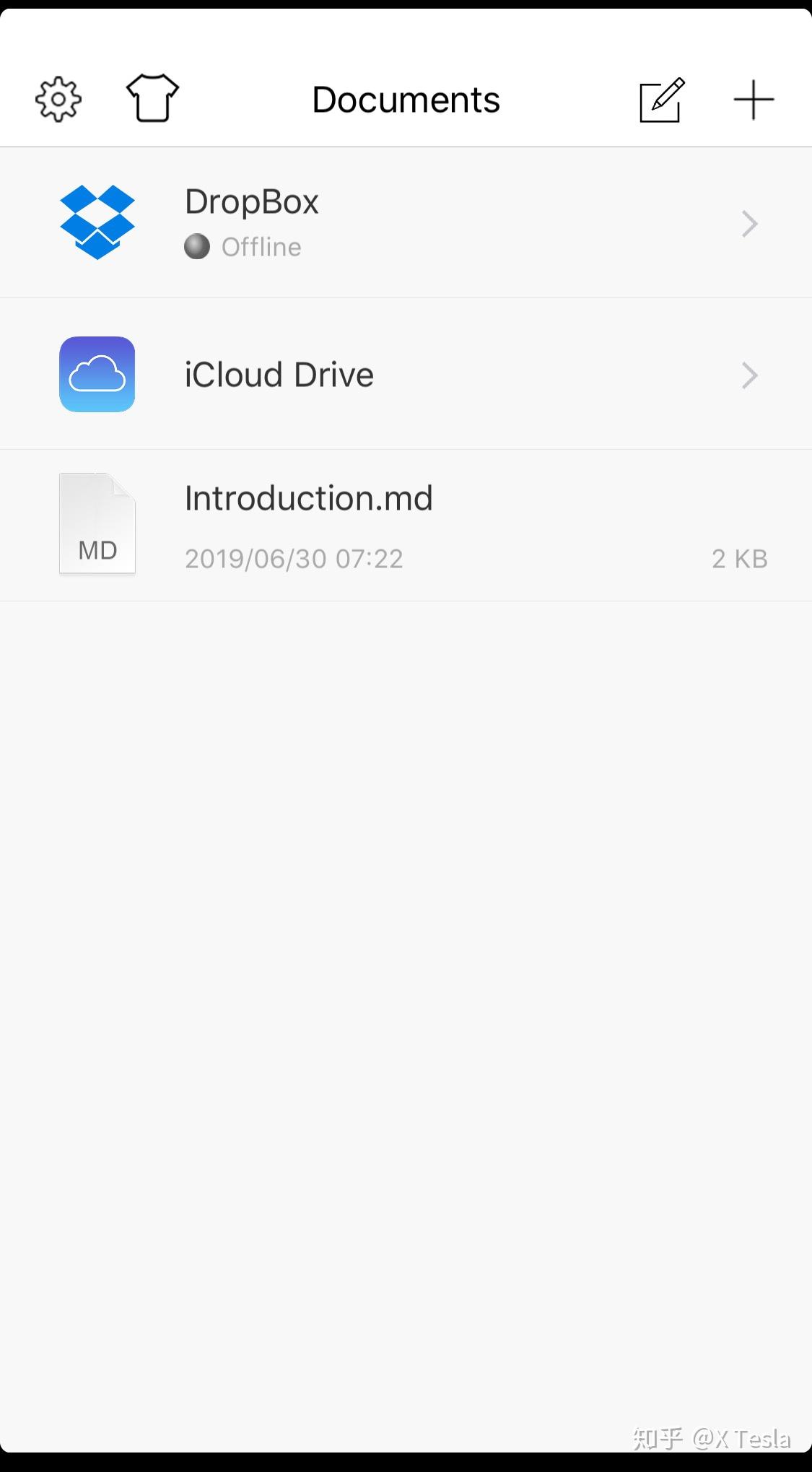Open the app settings gear
The image size is (812, 1472).
[58, 99]
